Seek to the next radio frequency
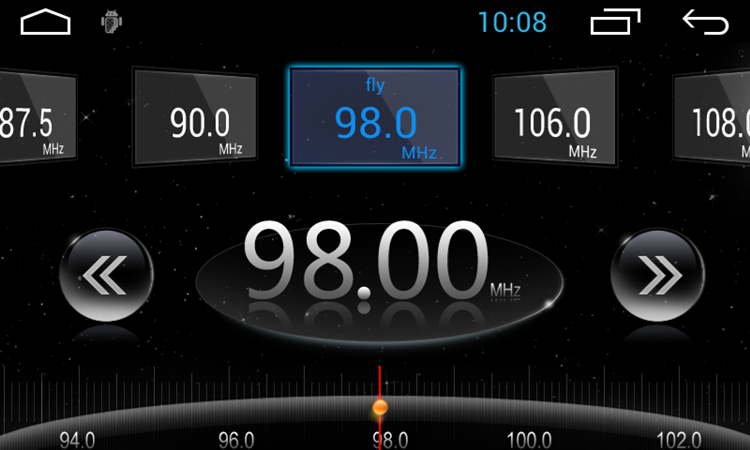The width and height of the screenshot is (750, 450). point(658,275)
